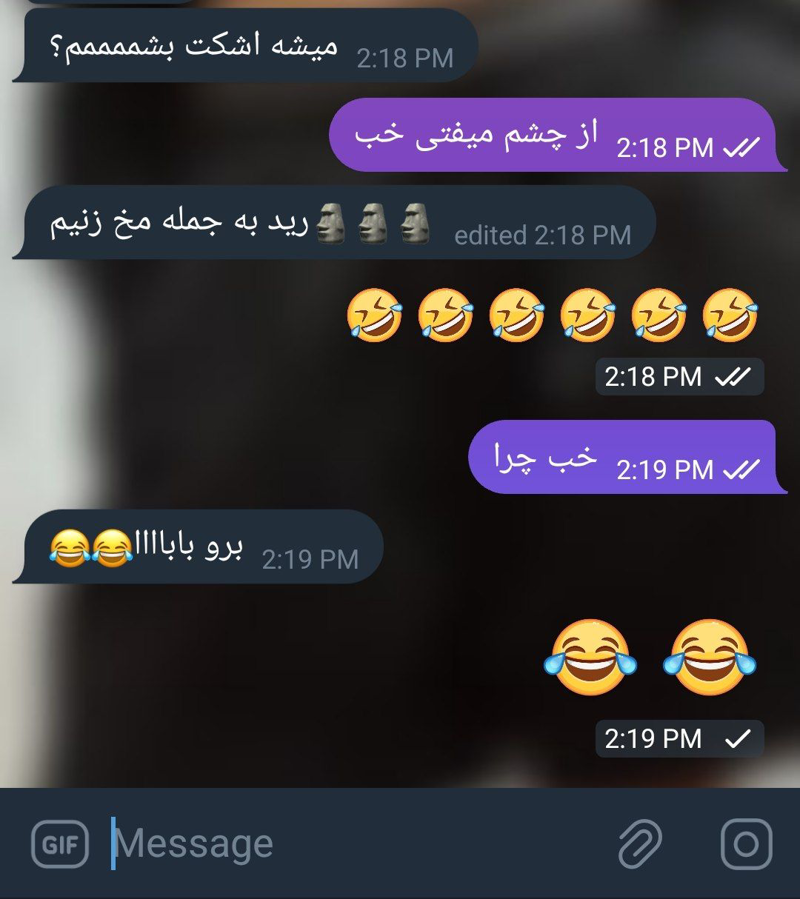Select the six rolling-laughing emojis message

pyautogui.click(x=552, y=318)
